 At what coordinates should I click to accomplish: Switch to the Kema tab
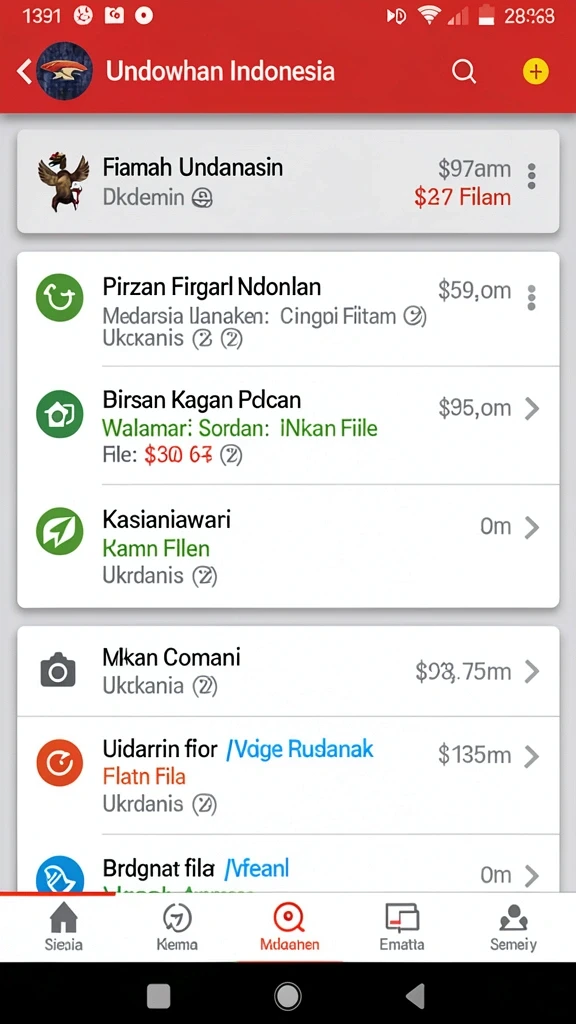pyautogui.click(x=177, y=927)
